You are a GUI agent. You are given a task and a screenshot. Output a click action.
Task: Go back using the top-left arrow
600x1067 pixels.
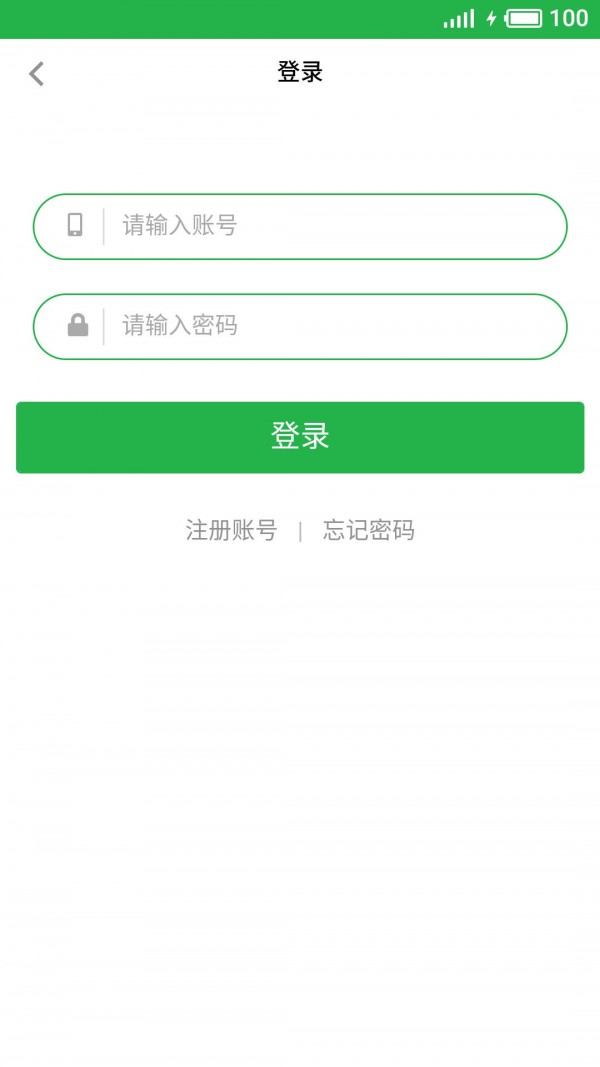[x=37, y=73]
